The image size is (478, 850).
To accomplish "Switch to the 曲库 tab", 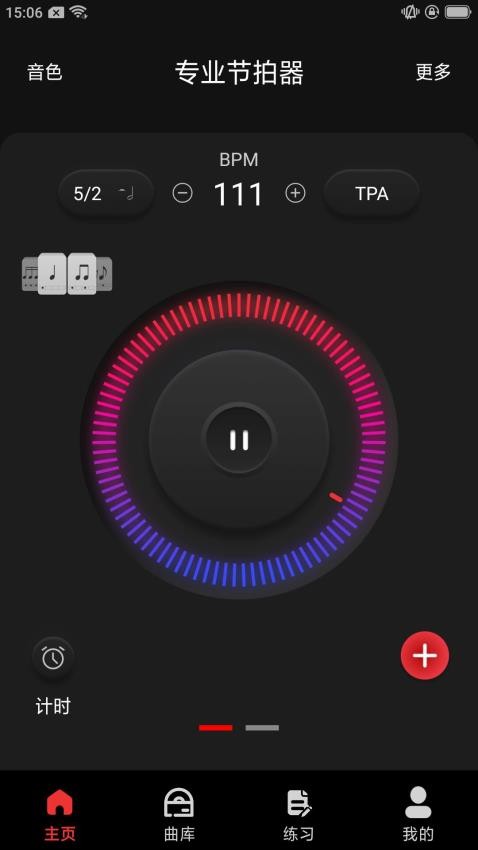I will 179,814.
